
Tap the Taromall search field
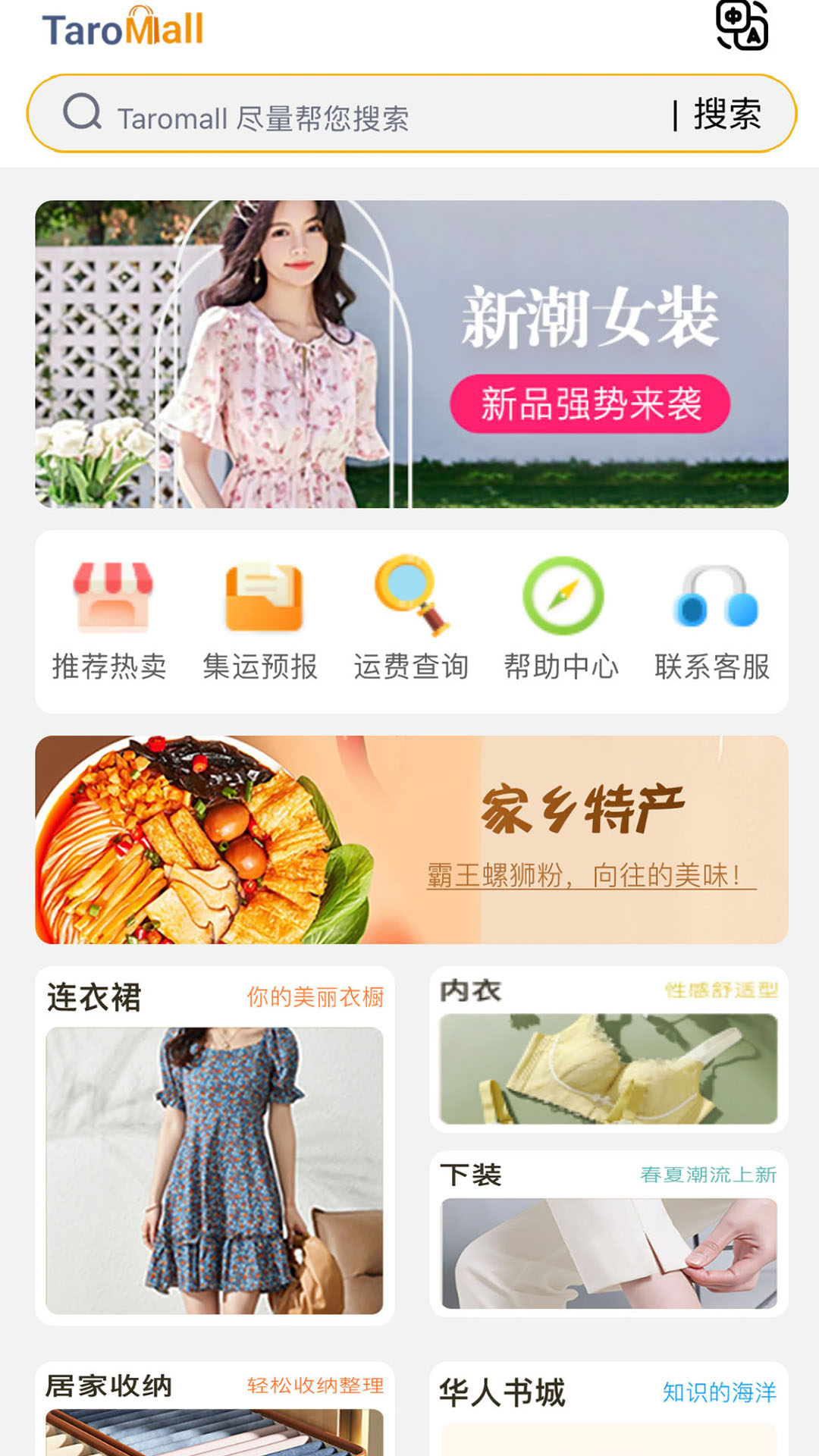coord(364,115)
